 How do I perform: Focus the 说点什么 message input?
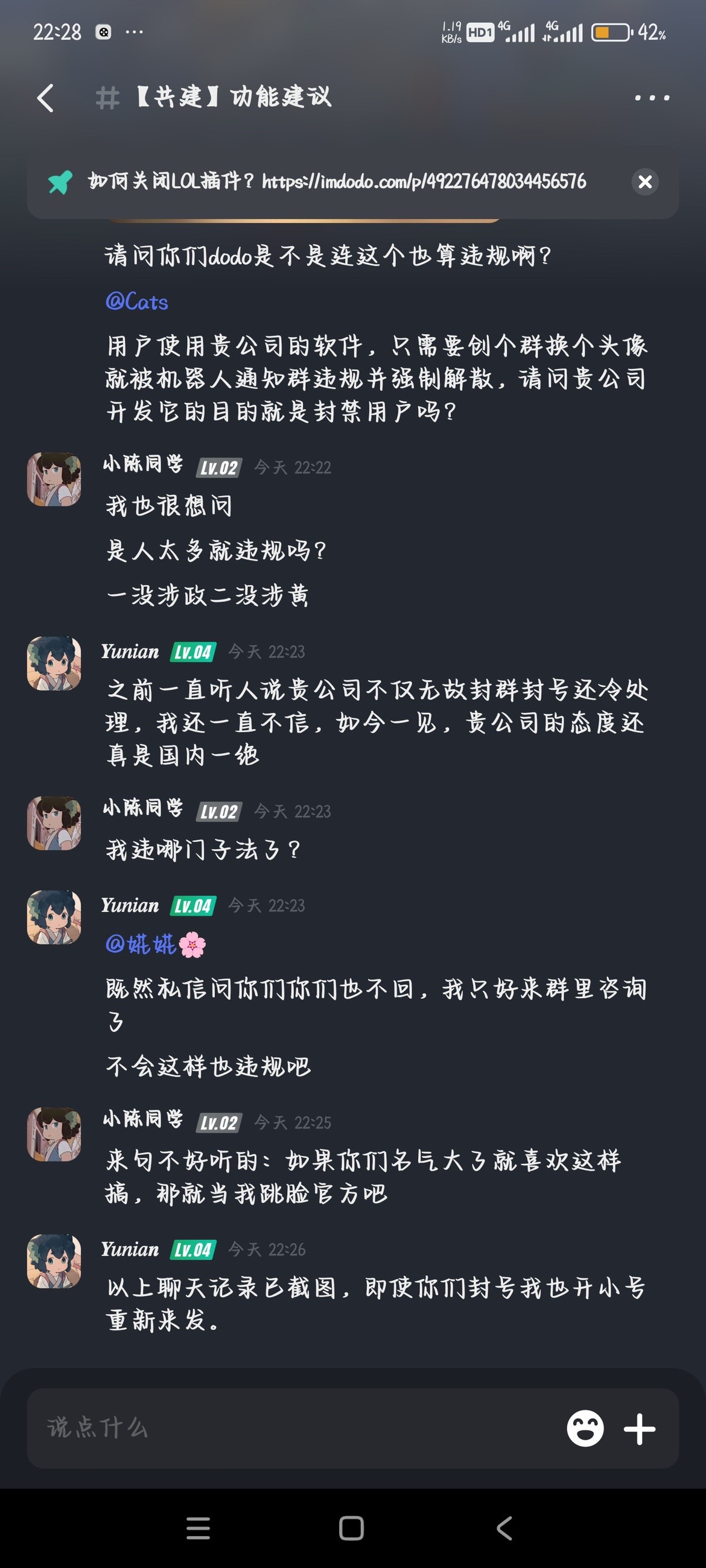click(x=293, y=1427)
